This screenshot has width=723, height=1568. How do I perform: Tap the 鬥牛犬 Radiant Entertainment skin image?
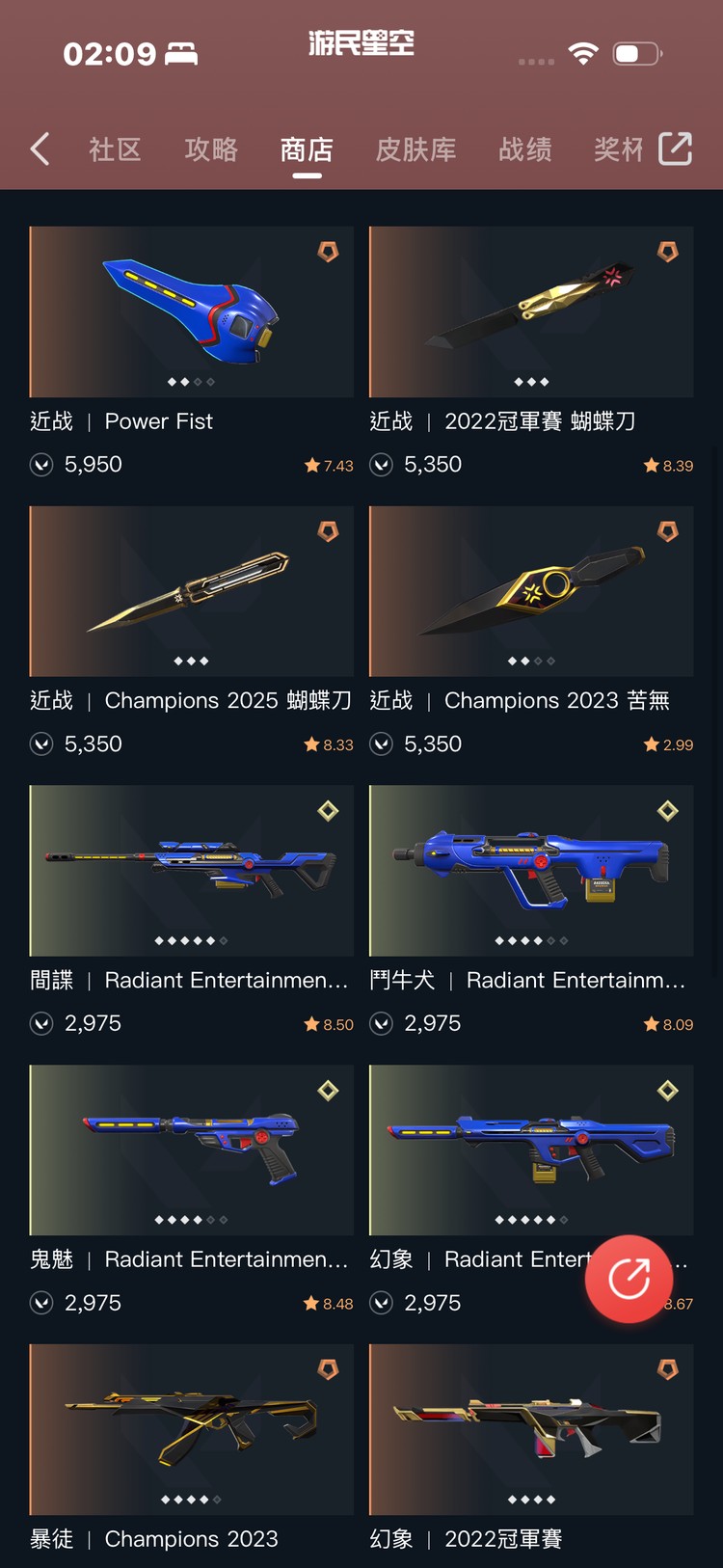[531, 871]
